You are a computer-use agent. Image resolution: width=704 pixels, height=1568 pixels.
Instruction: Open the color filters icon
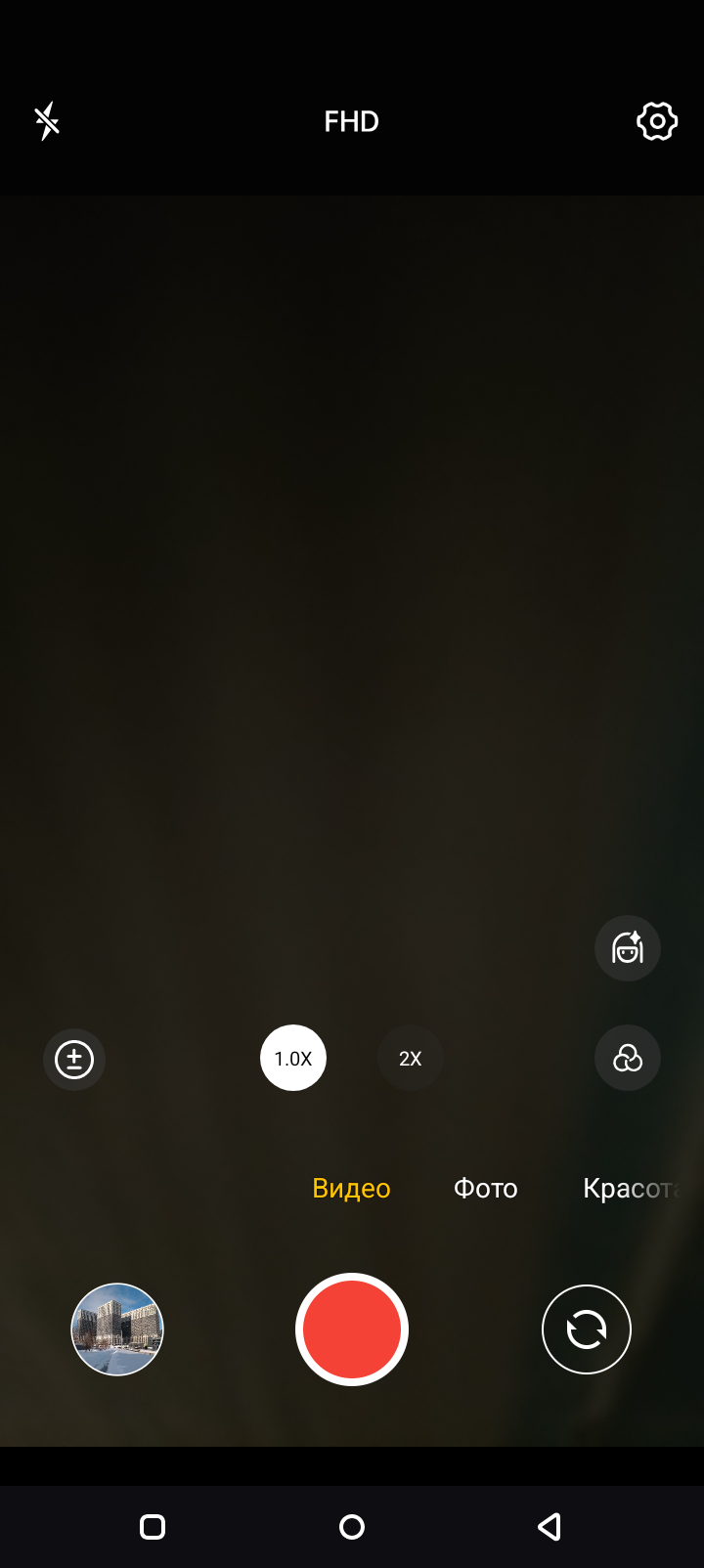click(x=628, y=1058)
